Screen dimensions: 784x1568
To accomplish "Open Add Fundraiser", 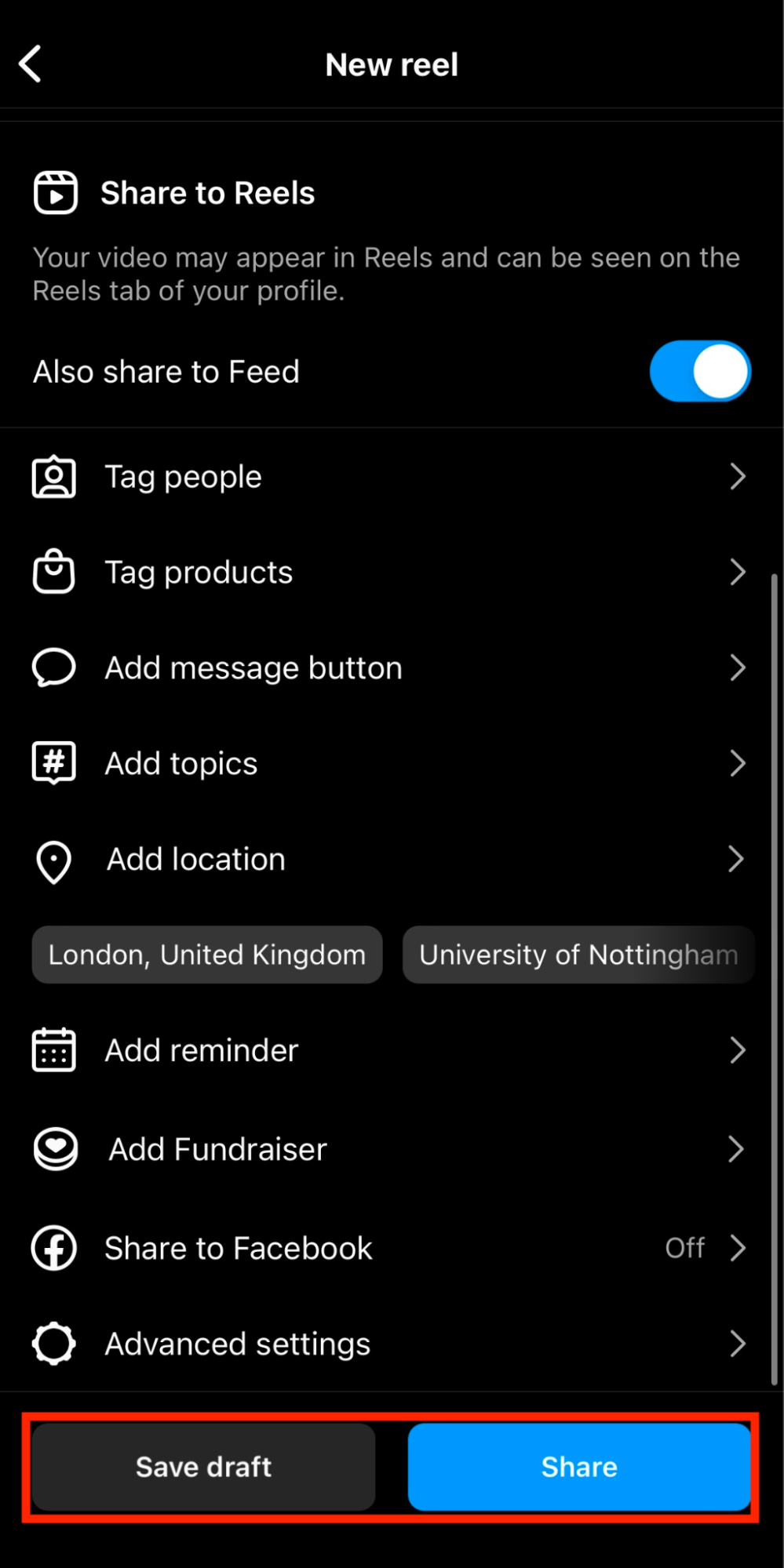I will click(x=392, y=1149).
